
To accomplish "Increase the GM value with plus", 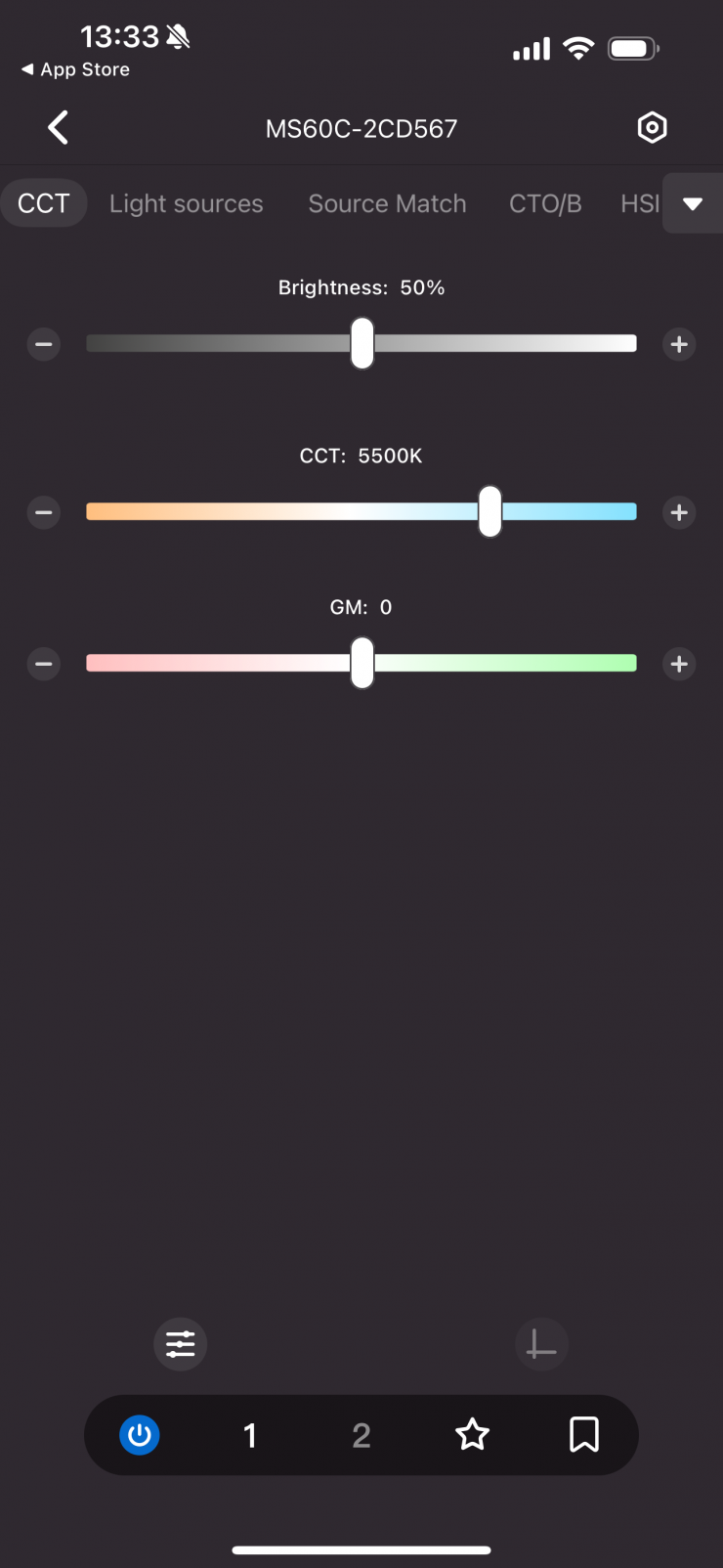I will [679, 665].
